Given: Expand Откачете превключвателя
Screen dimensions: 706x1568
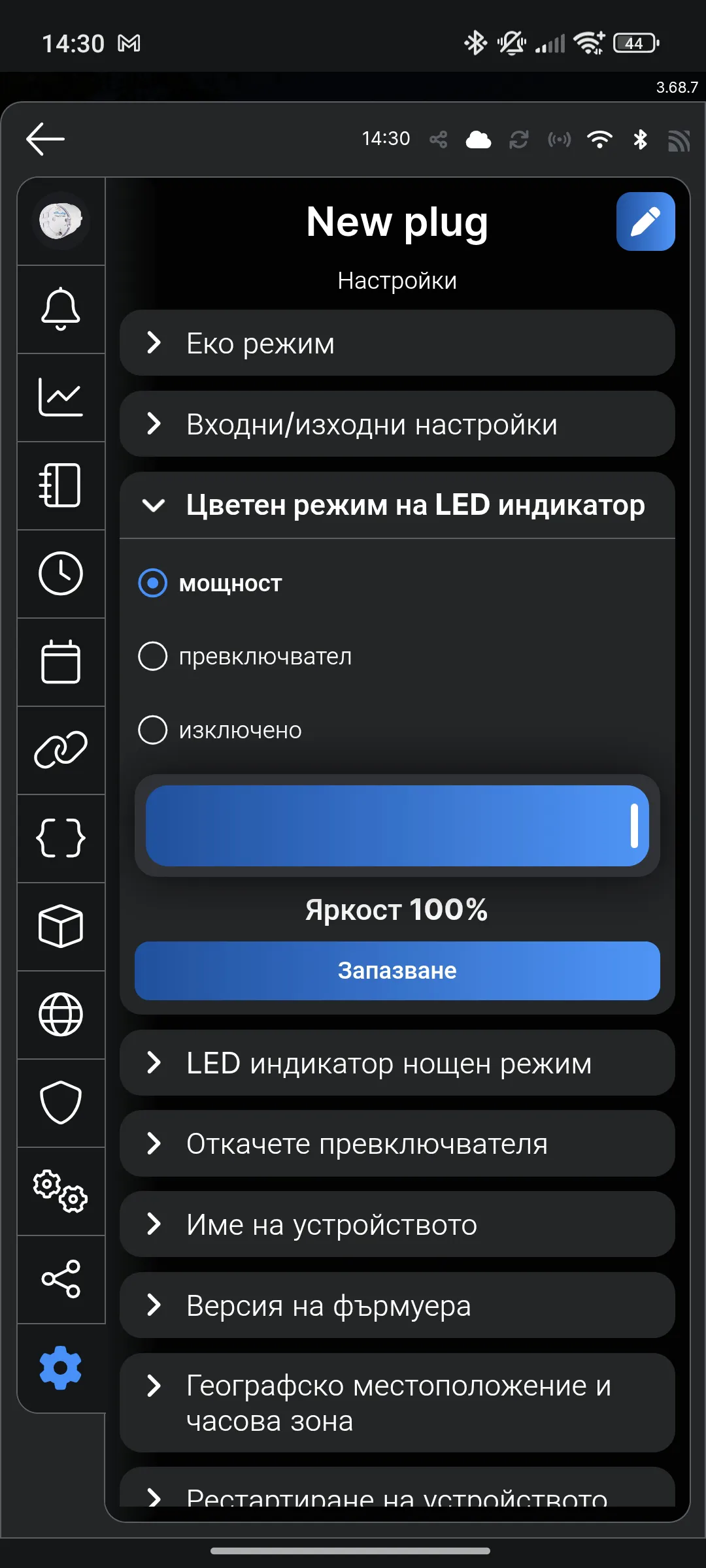Looking at the screenshot, I should point(397,1144).
